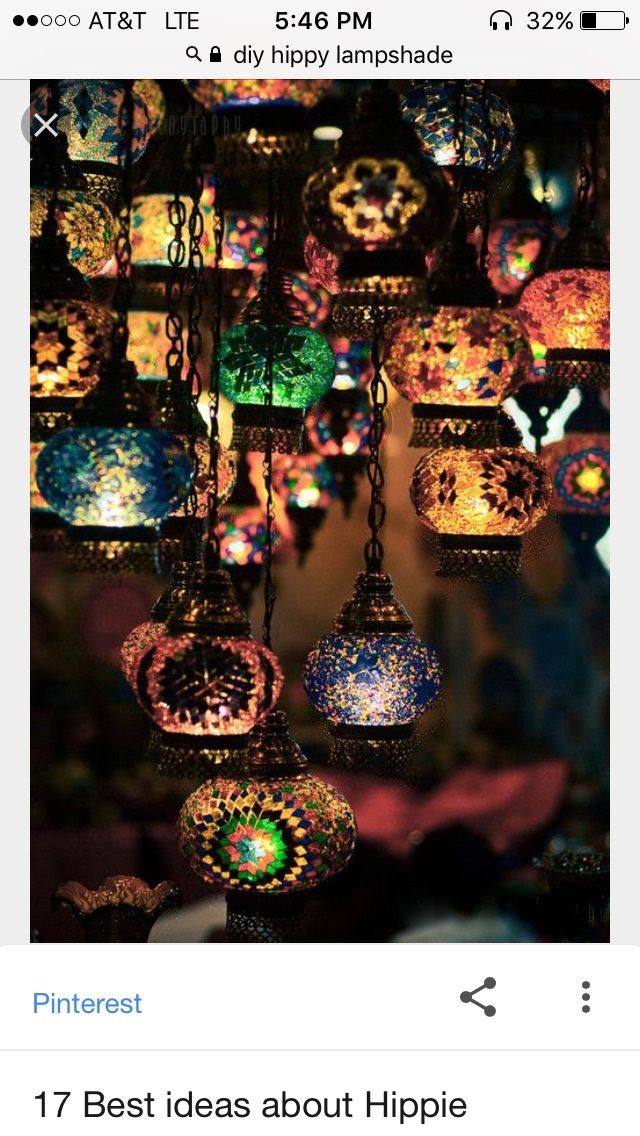Tap the address bar showing diy hippy lampshade
Screen dimensions: 640x1136
pyautogui.click(x=320, y=55)
